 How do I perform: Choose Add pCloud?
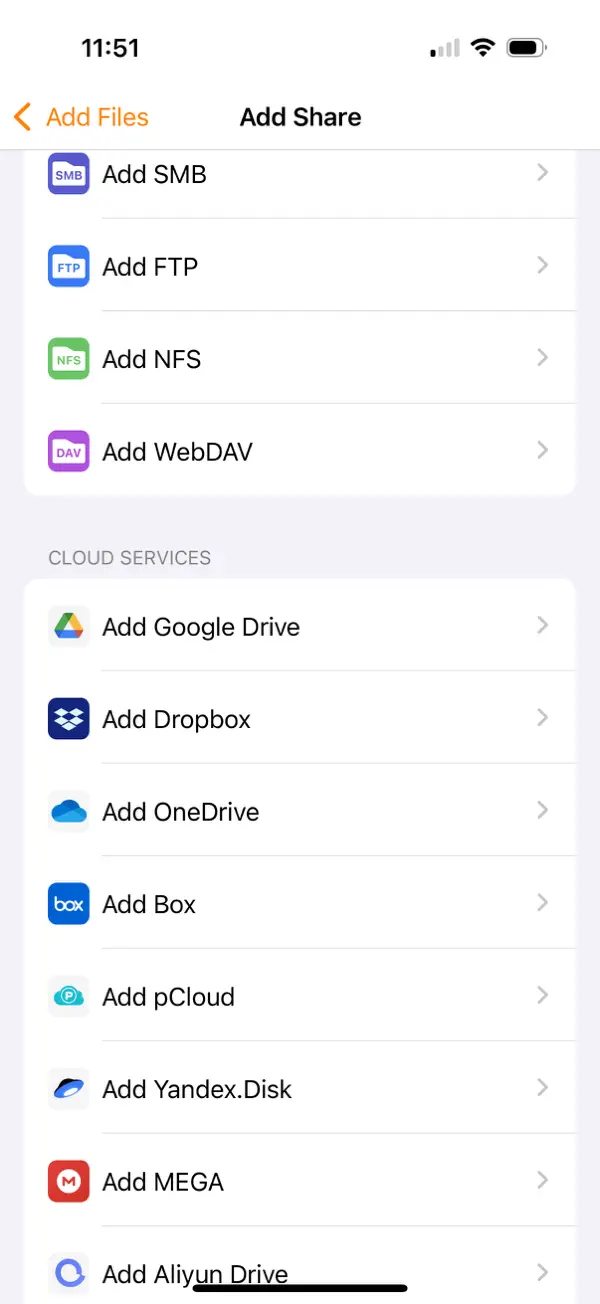(300, 996)
